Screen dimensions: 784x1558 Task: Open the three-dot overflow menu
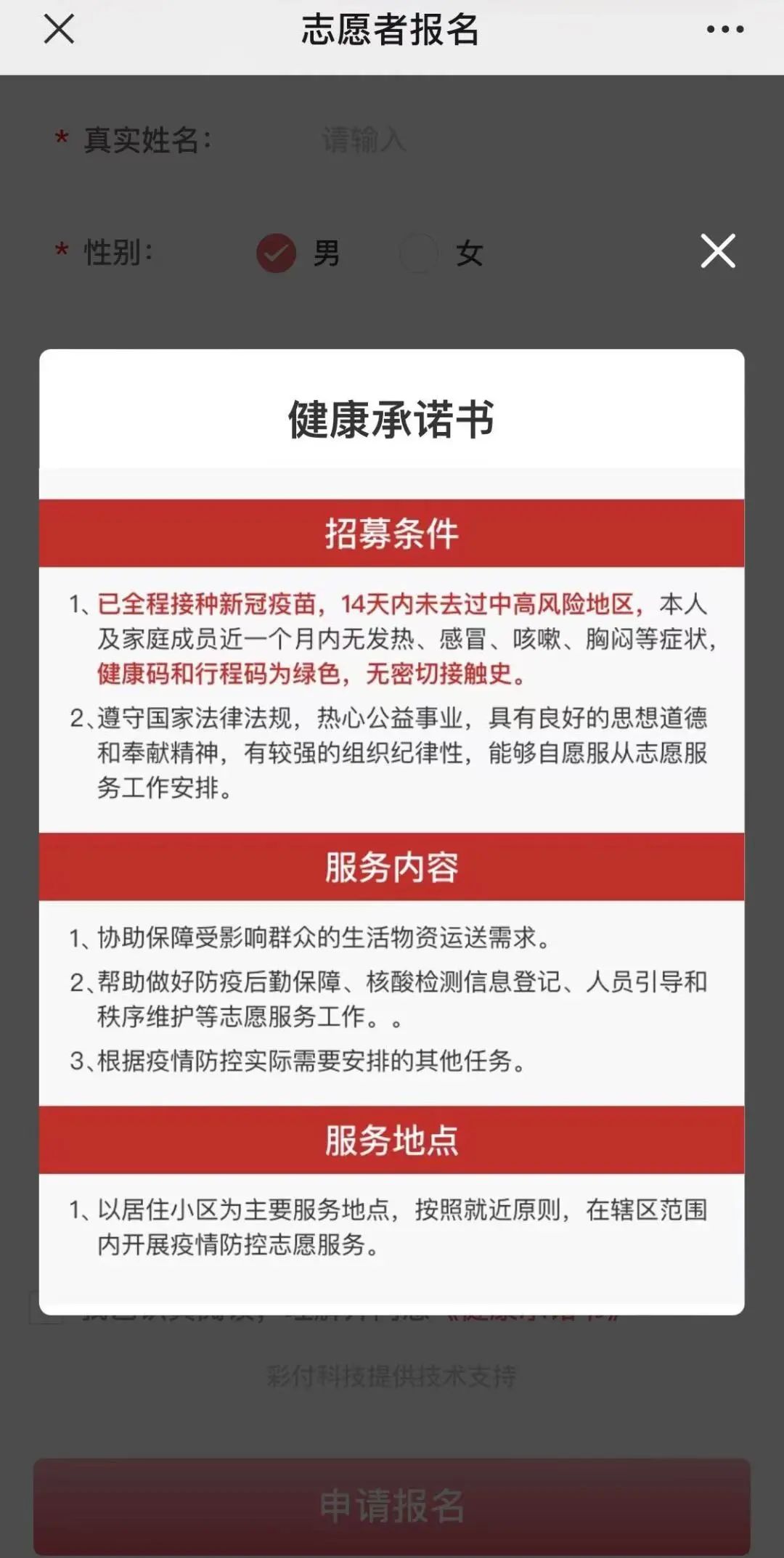(x=724, y=30)
